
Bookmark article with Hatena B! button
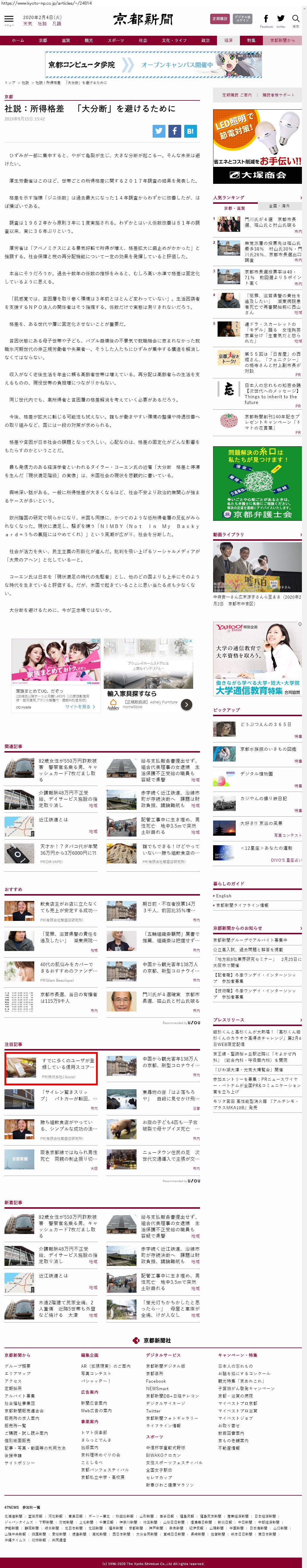(x=190, y=131)
